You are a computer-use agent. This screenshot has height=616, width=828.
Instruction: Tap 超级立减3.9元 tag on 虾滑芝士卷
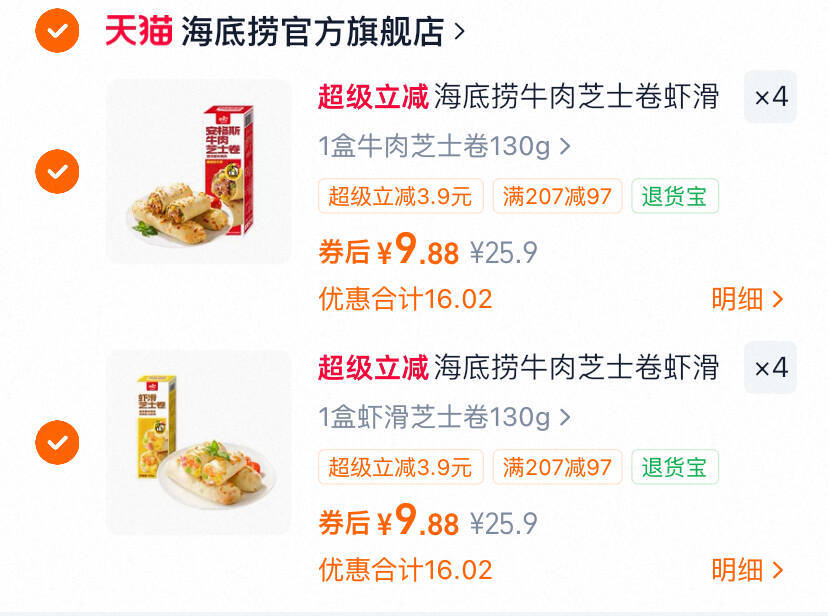tap(401, 467)
